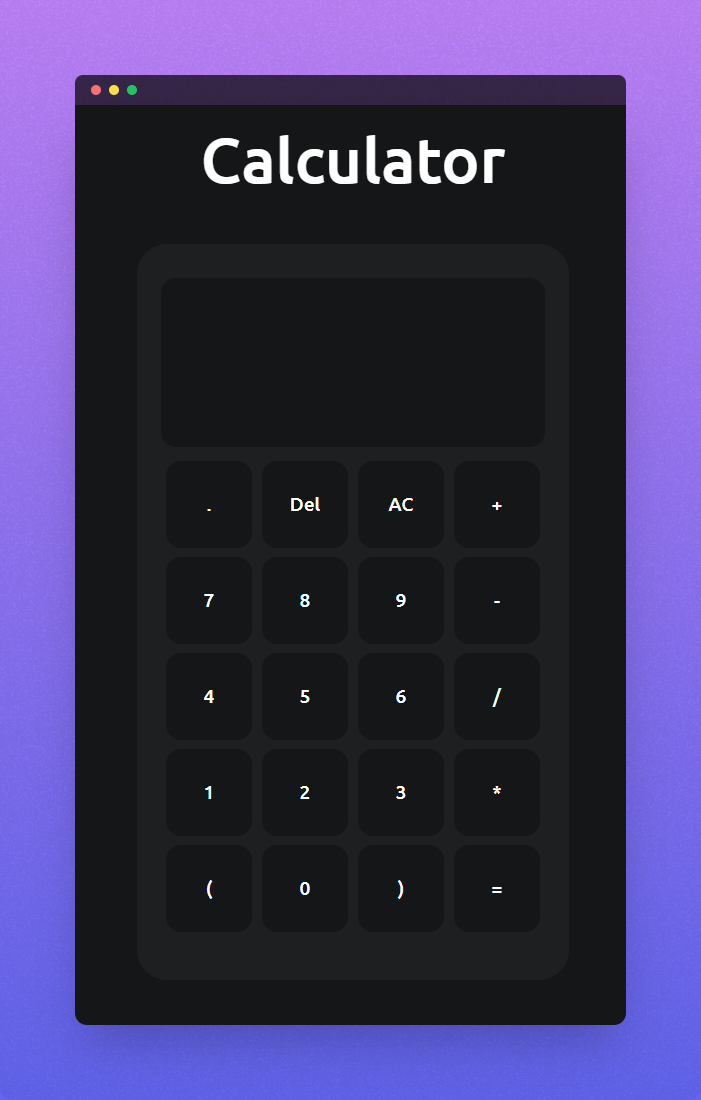Insert an opening parenthesis

tap(208, 889)
